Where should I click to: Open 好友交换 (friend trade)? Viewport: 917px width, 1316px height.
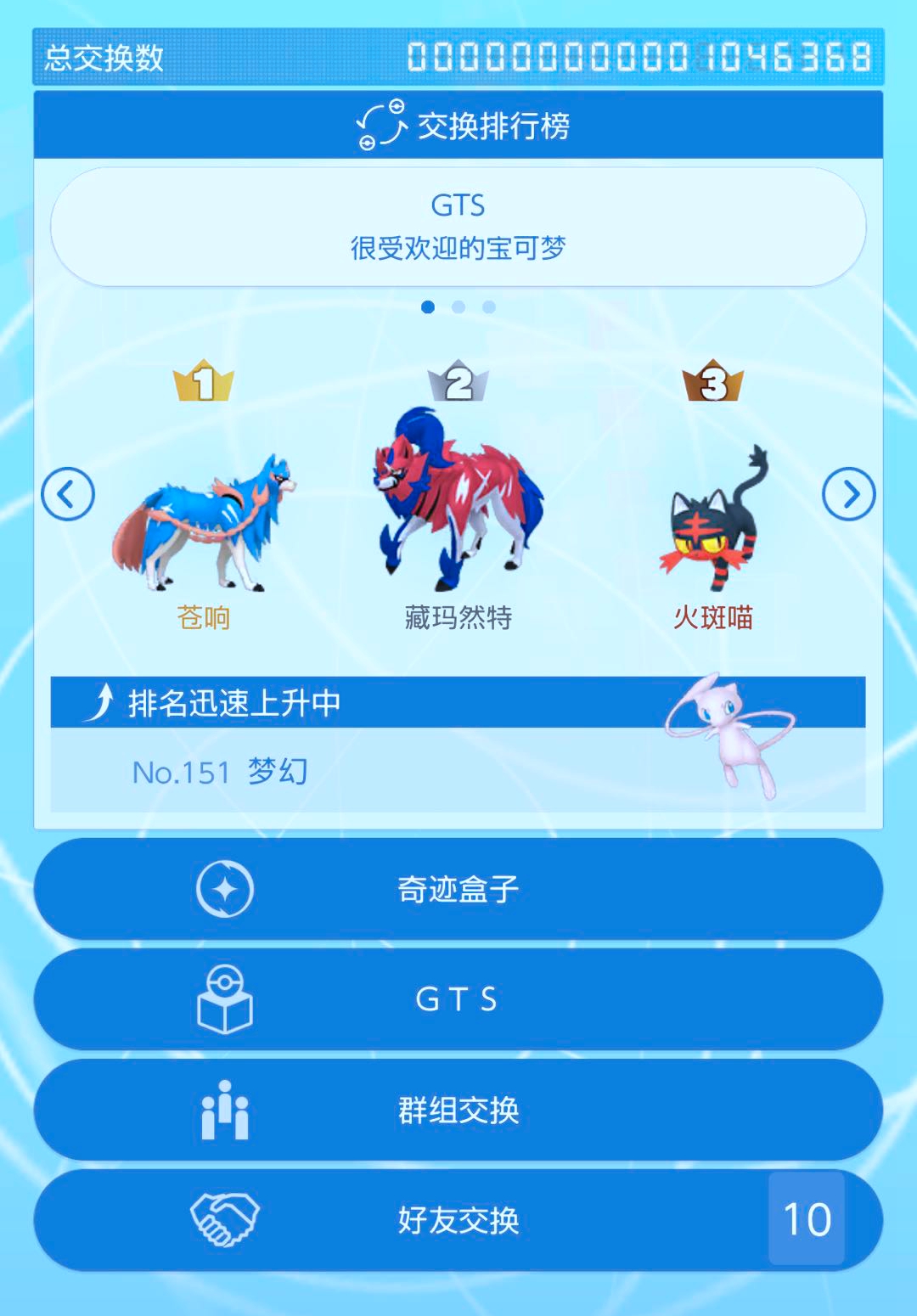pos(458,1220)
